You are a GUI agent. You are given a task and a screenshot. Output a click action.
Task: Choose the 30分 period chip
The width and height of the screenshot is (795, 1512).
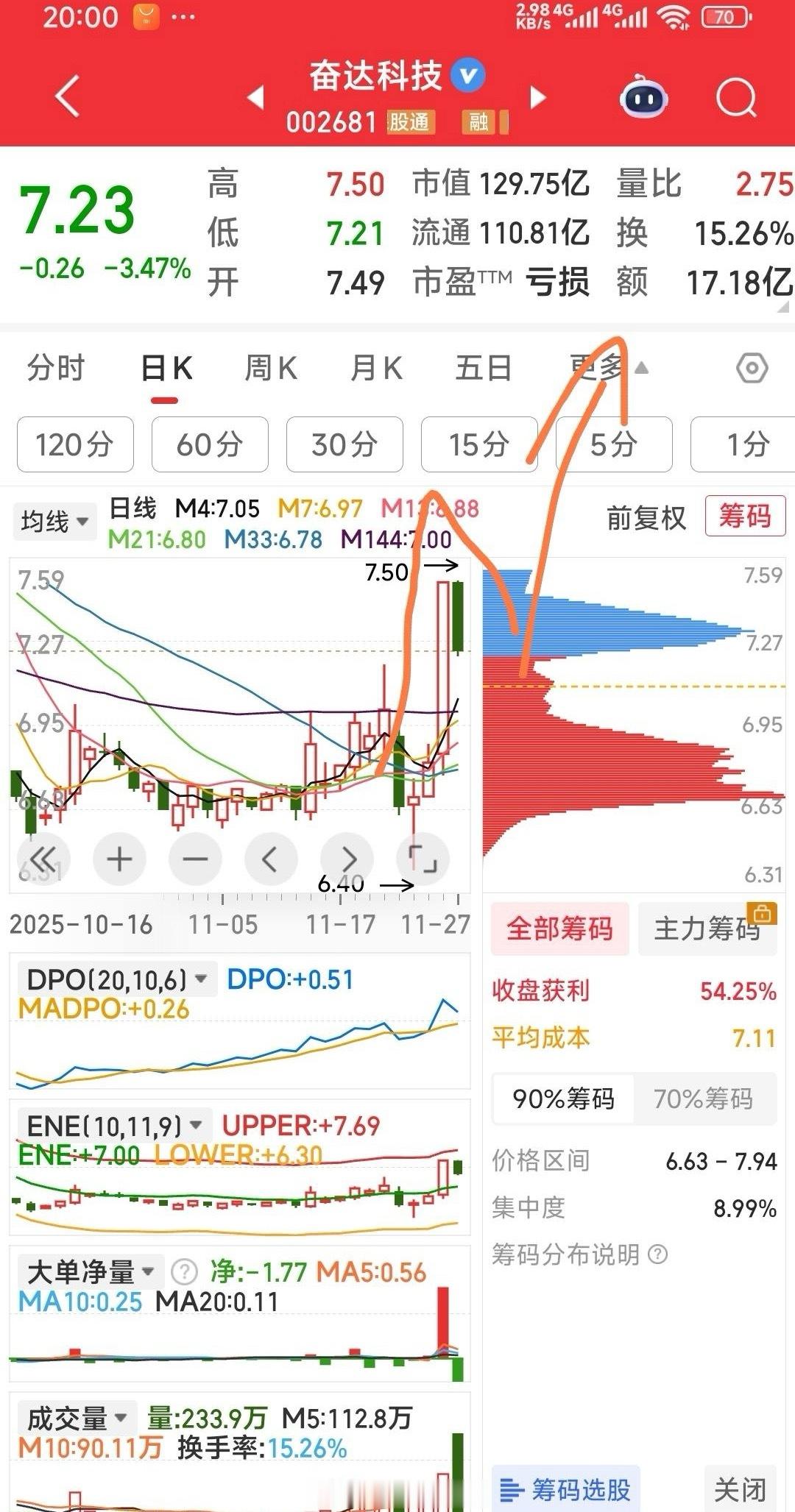click(x=344, y=444)
